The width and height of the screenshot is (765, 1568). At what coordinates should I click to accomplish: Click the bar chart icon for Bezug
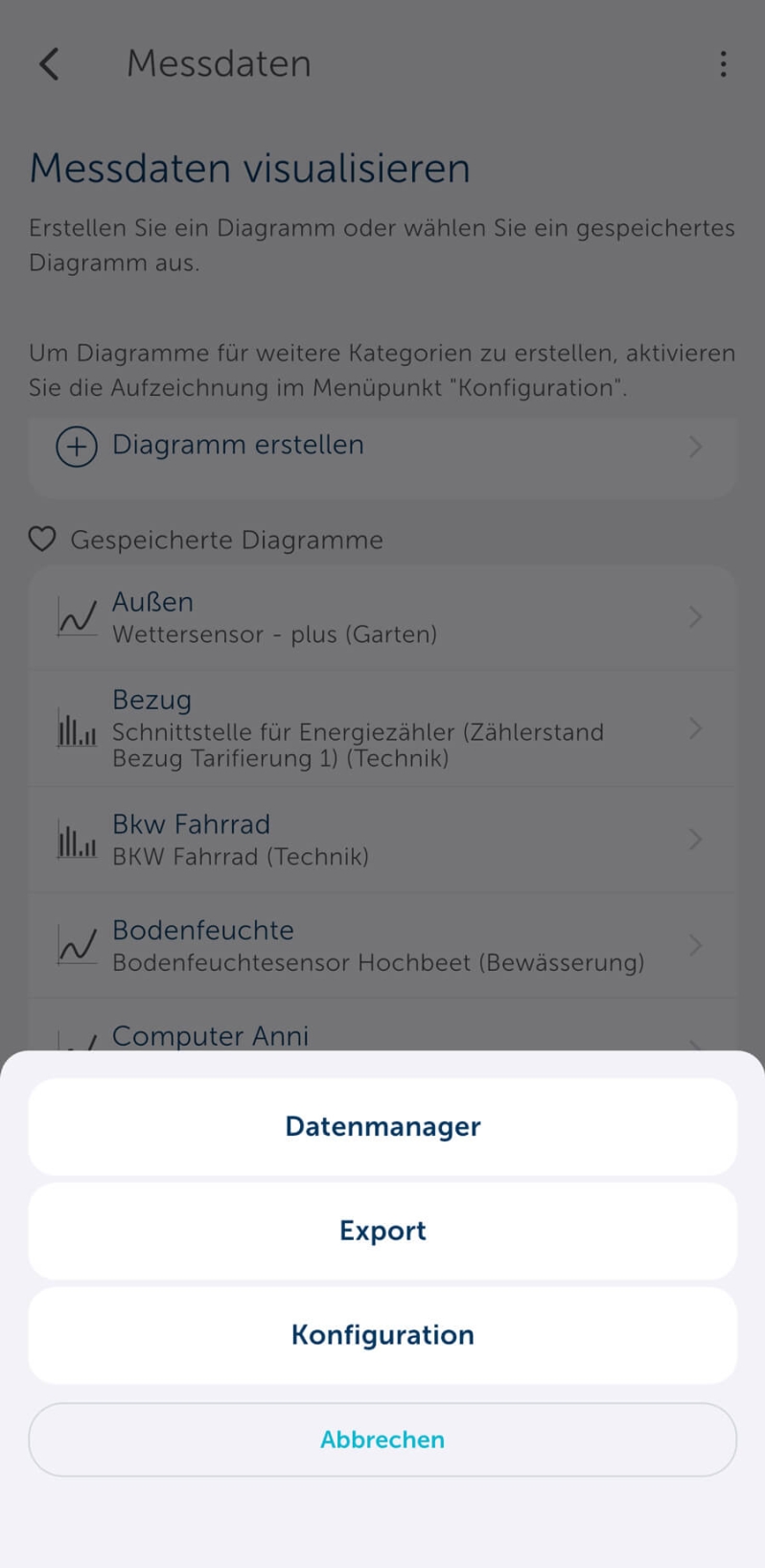[76, 728]
